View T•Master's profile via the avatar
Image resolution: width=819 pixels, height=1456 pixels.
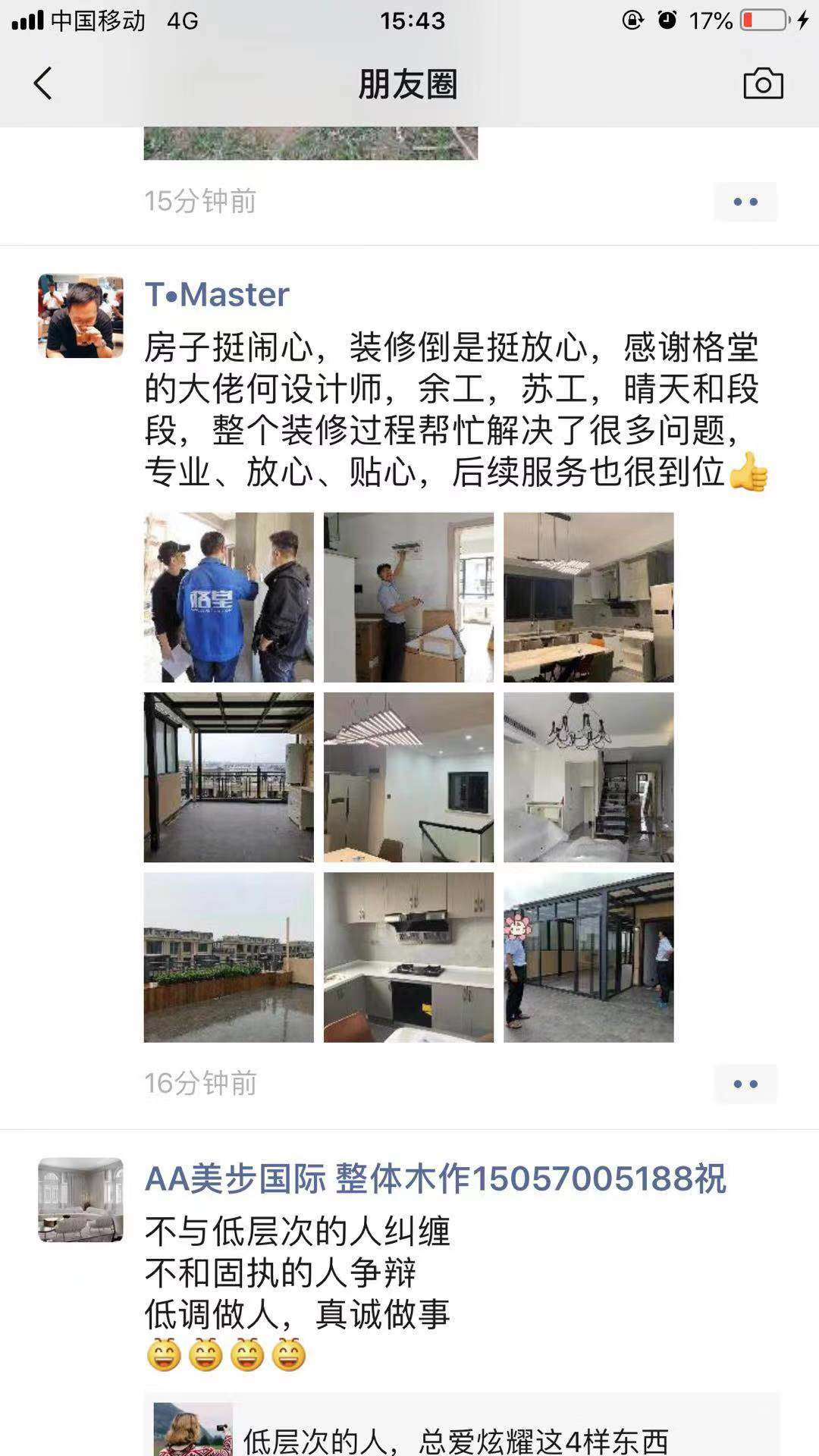80,315
